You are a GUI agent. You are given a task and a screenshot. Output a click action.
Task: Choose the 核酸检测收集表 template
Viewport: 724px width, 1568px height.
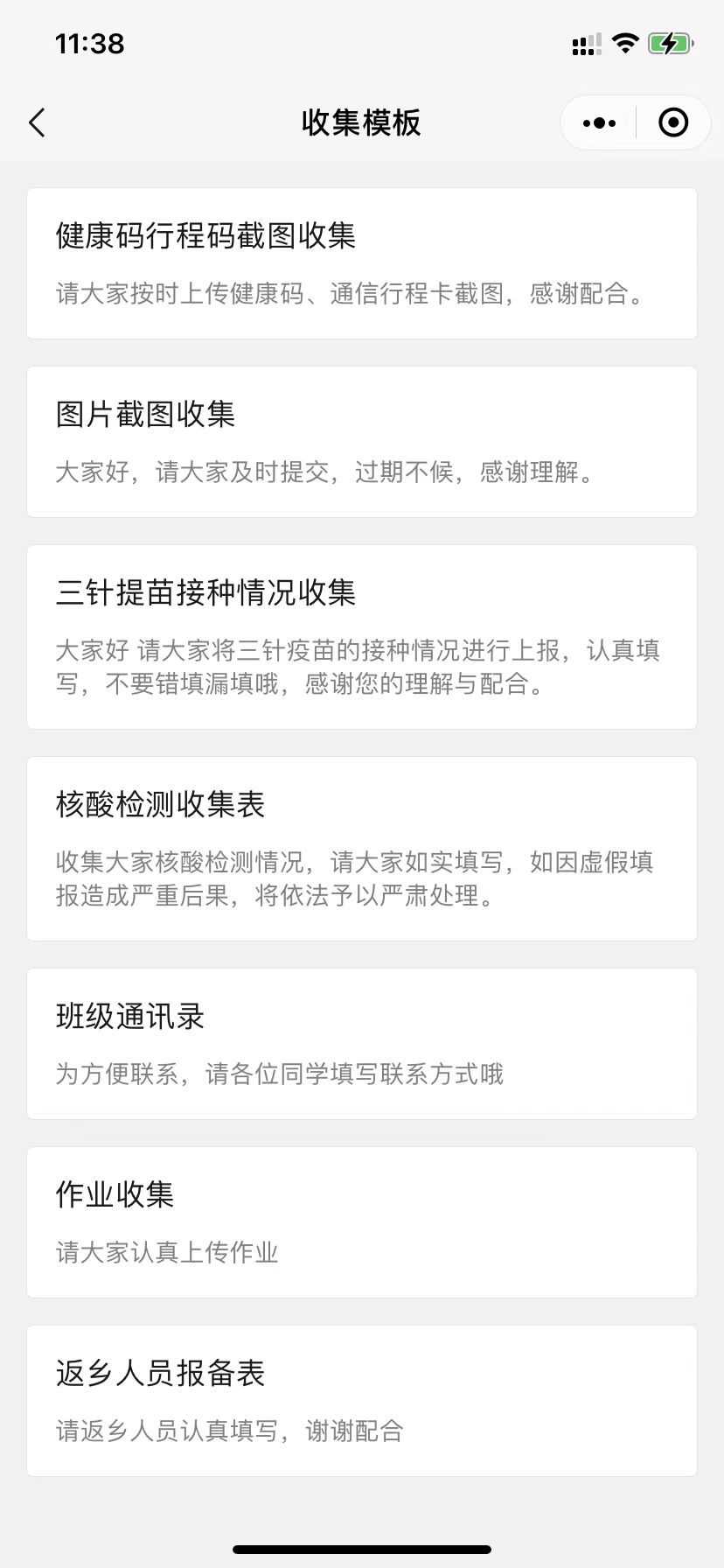pyautogui.click(x=361, y=849)
